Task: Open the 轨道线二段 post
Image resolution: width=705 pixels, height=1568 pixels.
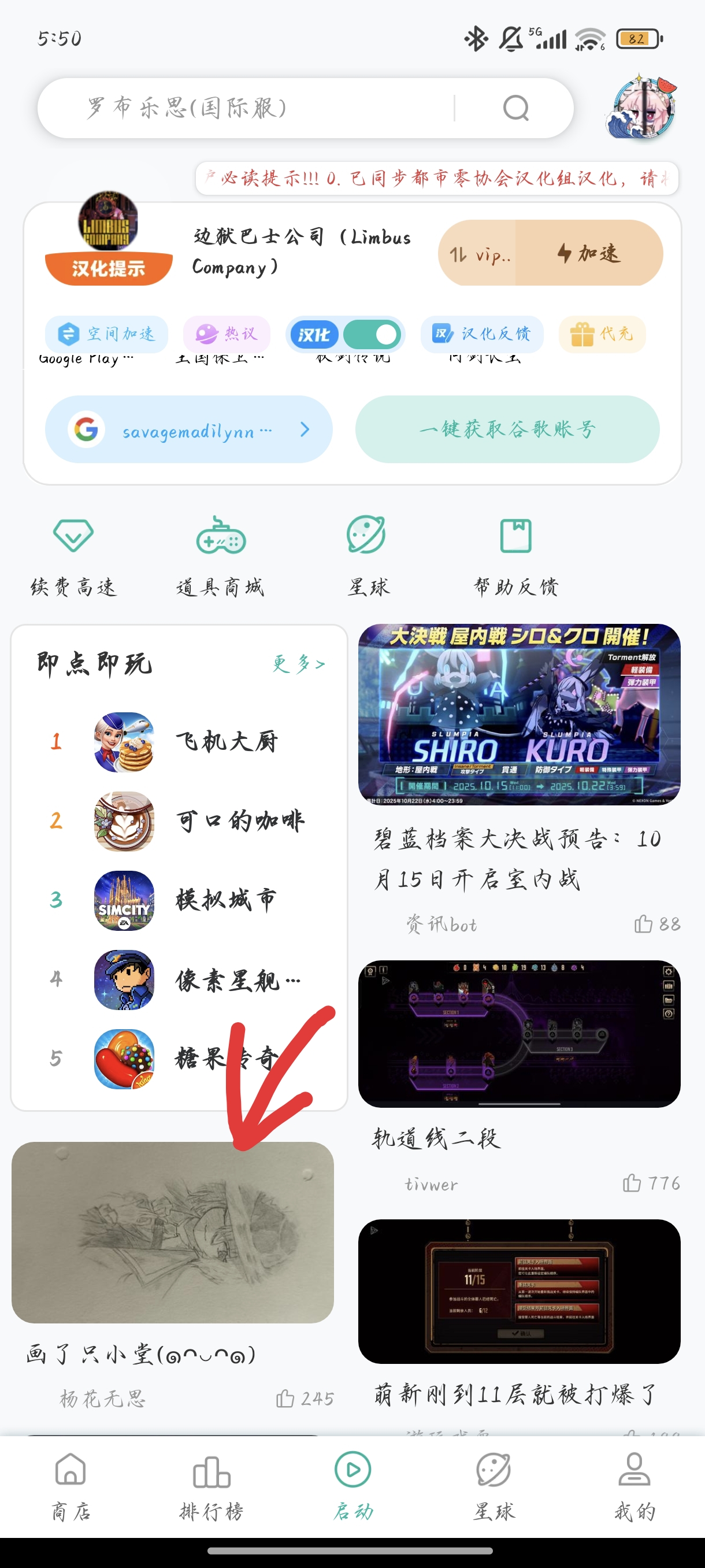Action: coord(519,1035)
